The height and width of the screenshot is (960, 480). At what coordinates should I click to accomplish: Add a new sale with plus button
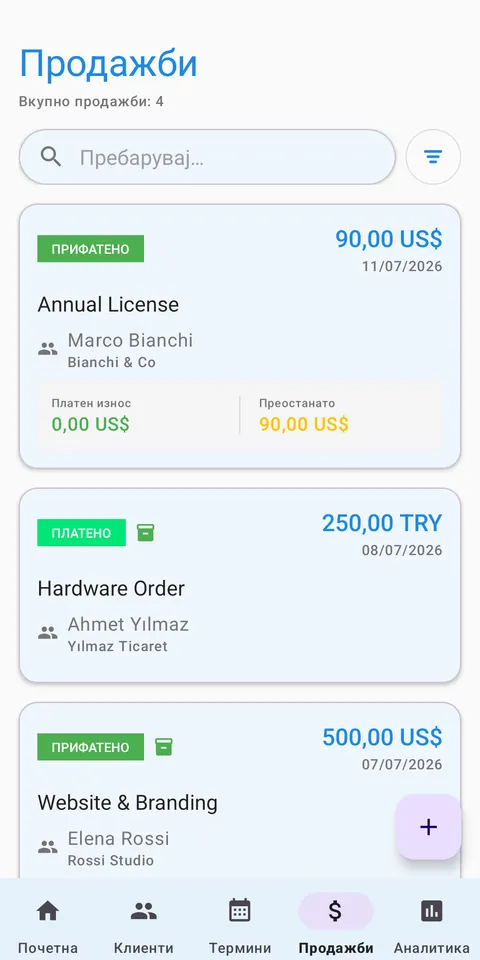(428, 827)
